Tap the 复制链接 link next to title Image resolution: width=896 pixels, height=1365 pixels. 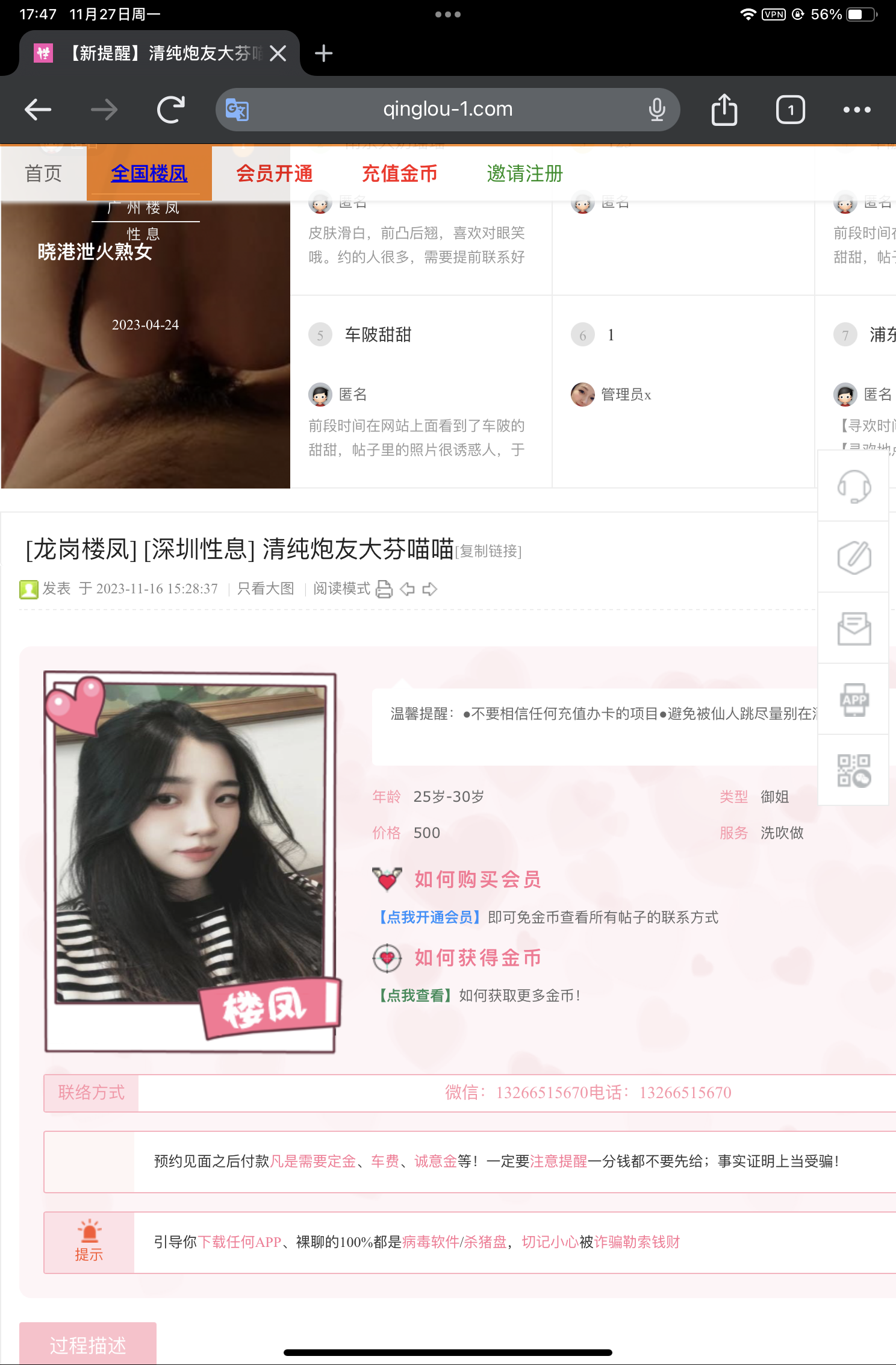[488, 552]
